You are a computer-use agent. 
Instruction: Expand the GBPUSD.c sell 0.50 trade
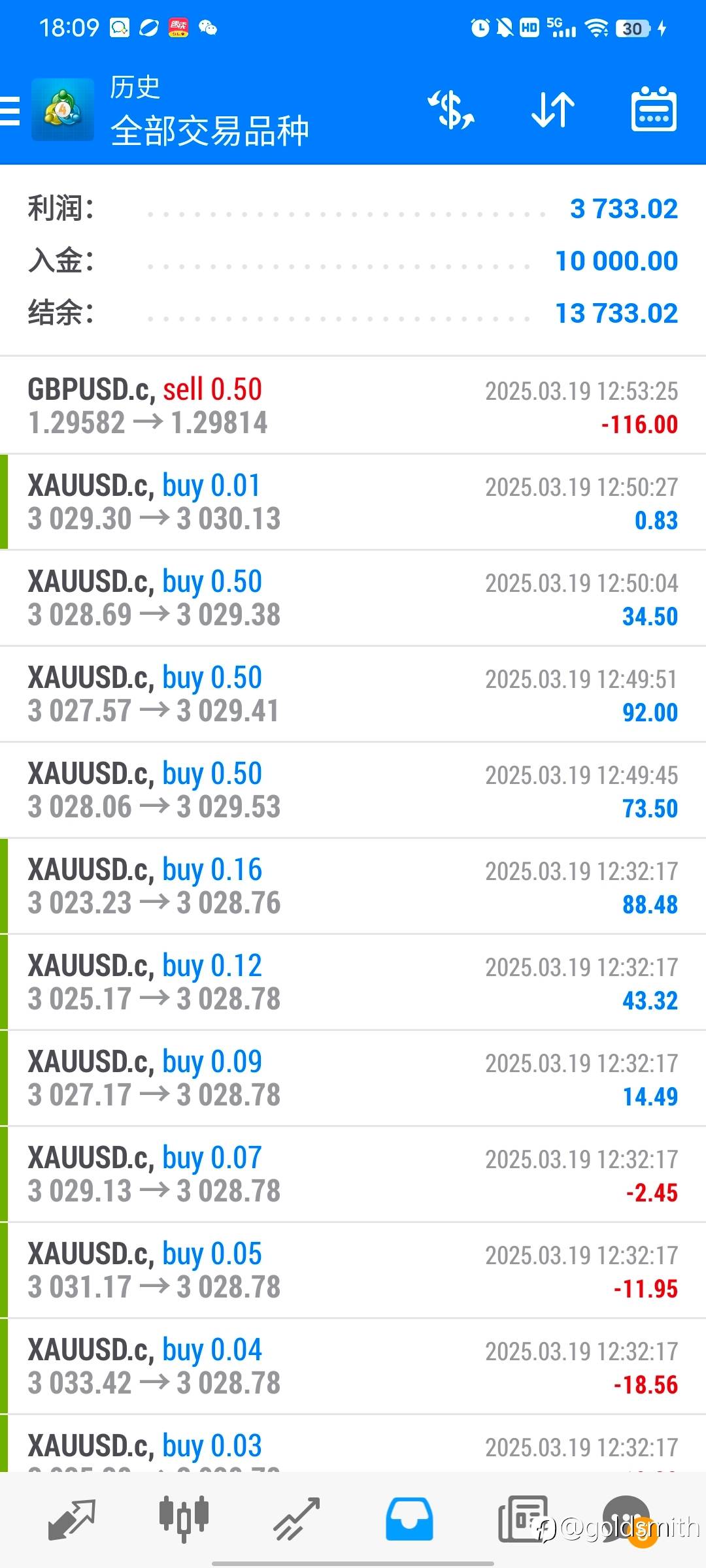click(353, 406)
